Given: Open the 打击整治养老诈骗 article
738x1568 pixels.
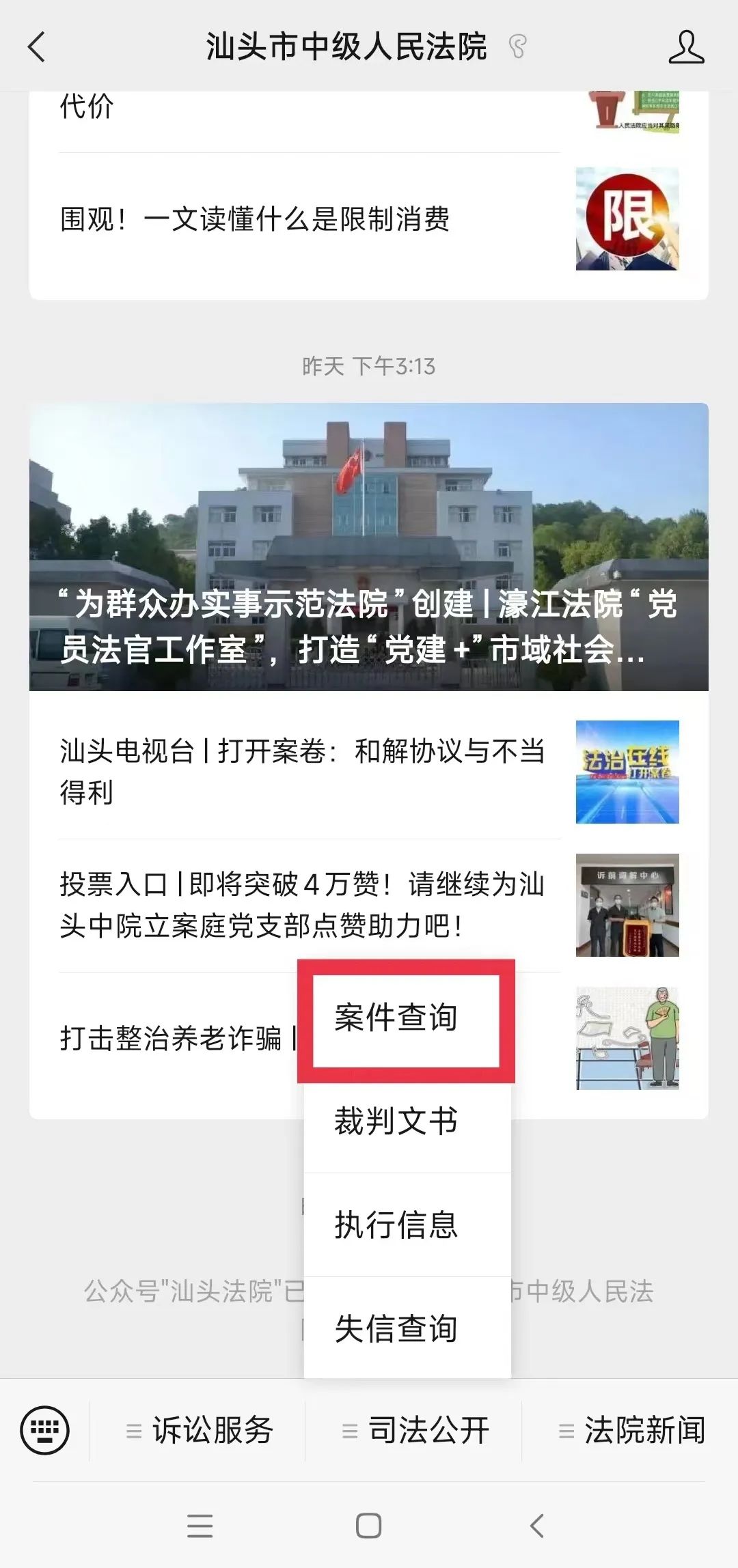Looking at the screenshot, I should click(x=171, y=1038).
